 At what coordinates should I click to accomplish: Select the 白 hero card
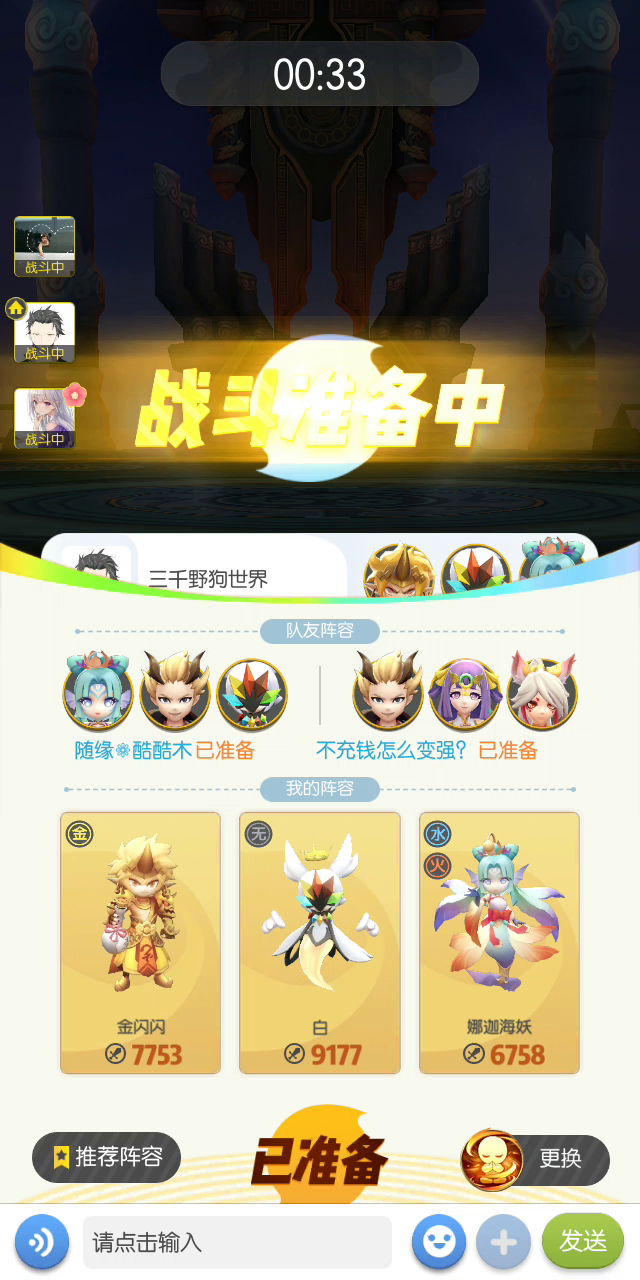(x=320, y=943)
